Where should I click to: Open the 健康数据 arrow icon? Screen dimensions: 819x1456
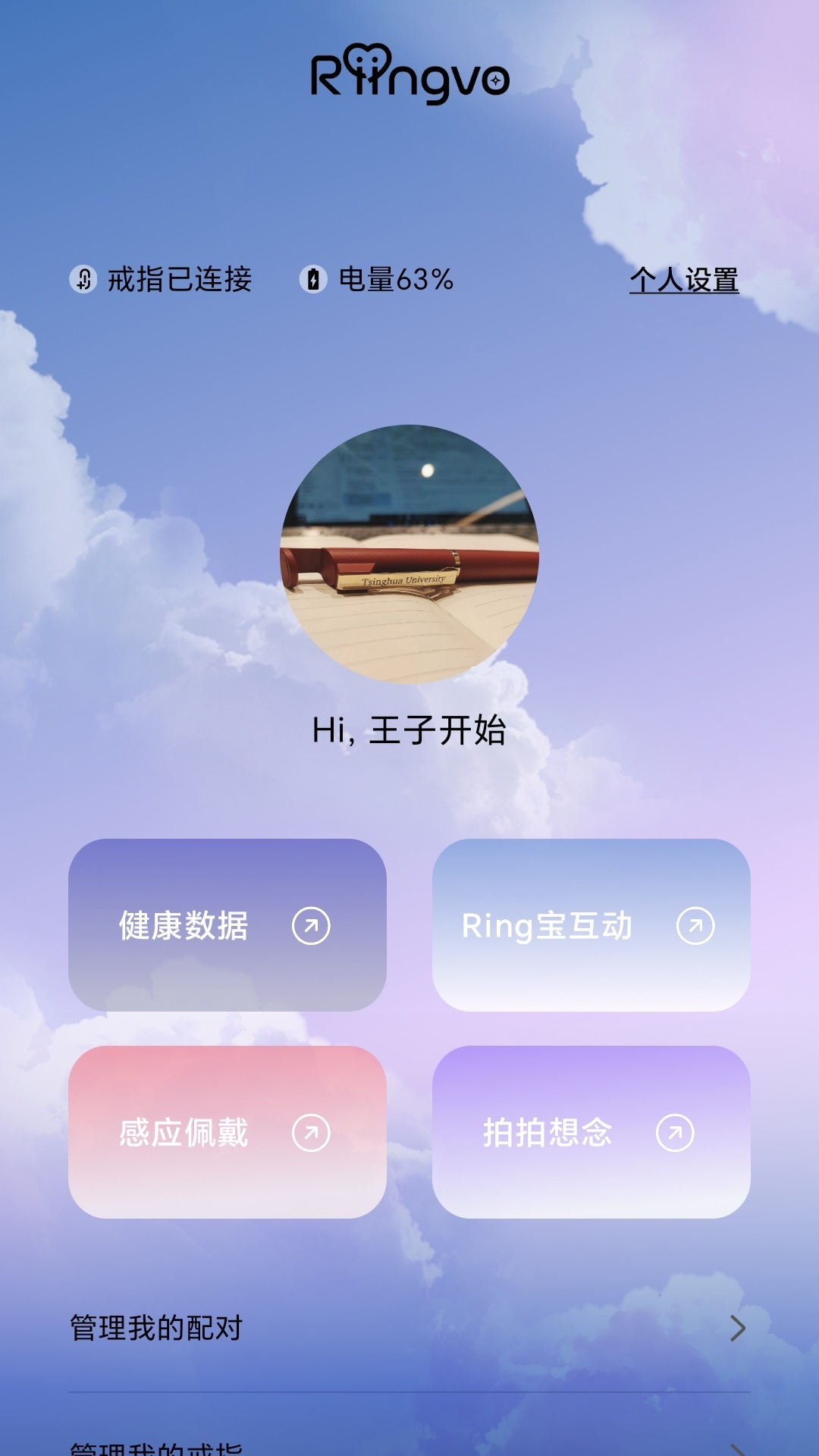click(312, 925)
